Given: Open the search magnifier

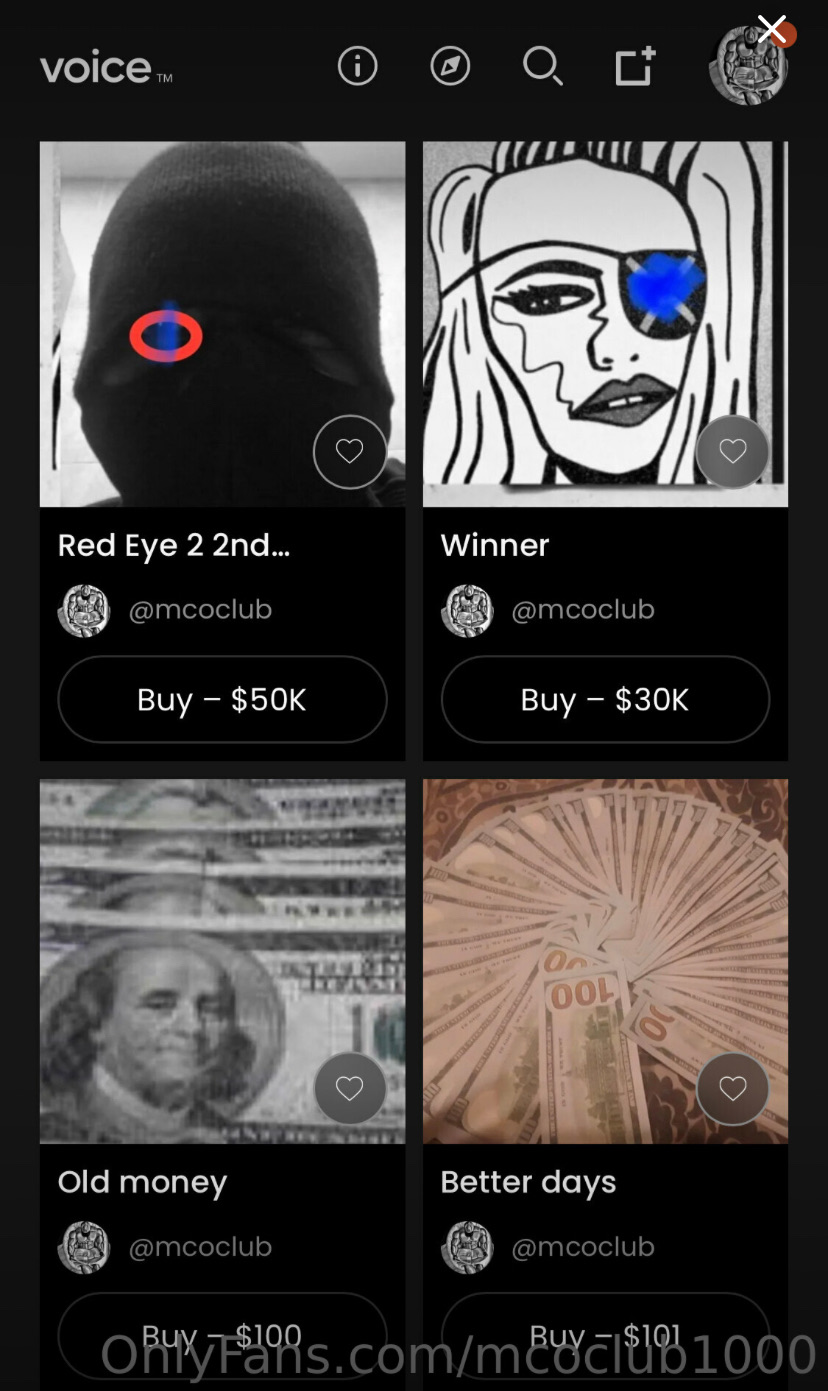Looking at the screenshot, I should pyautogui.click(x=542, y=67).
